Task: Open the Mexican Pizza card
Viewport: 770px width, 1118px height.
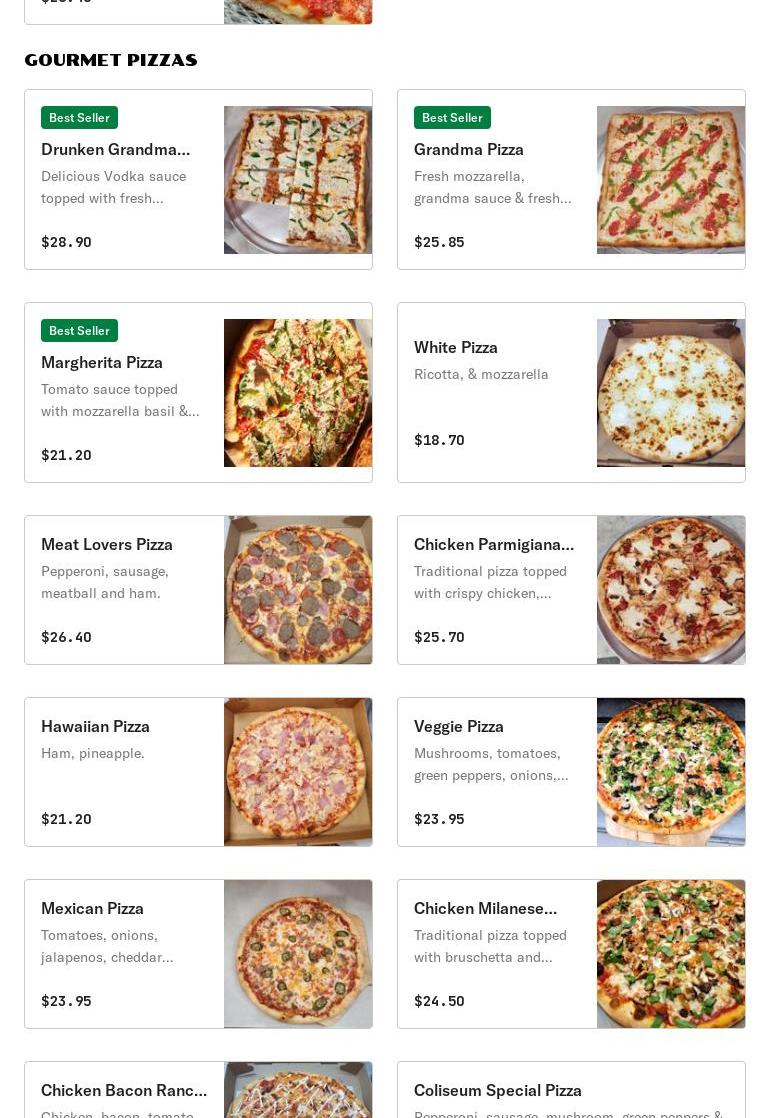Action: (198, 954)
